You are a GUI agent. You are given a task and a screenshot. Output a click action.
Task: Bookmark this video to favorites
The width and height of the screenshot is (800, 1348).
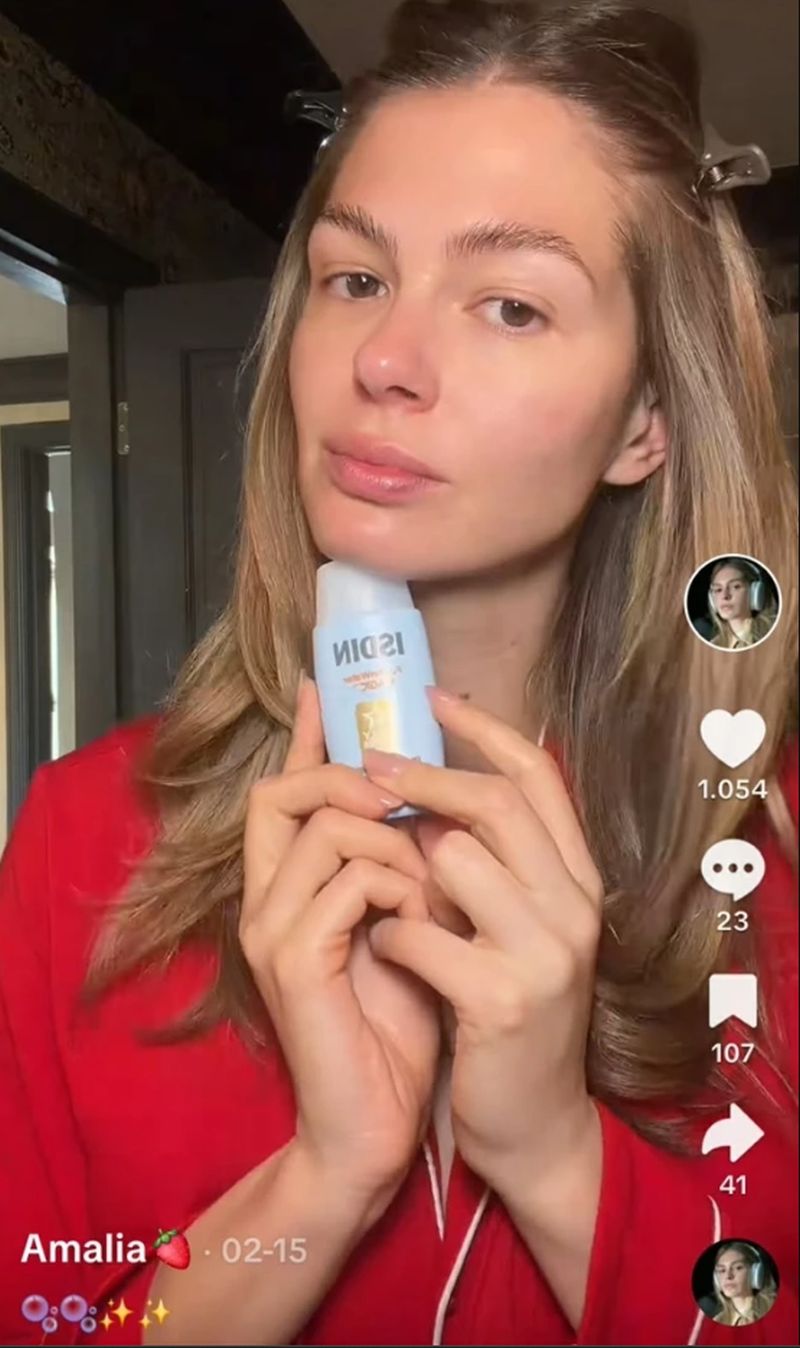[732, 1001]
